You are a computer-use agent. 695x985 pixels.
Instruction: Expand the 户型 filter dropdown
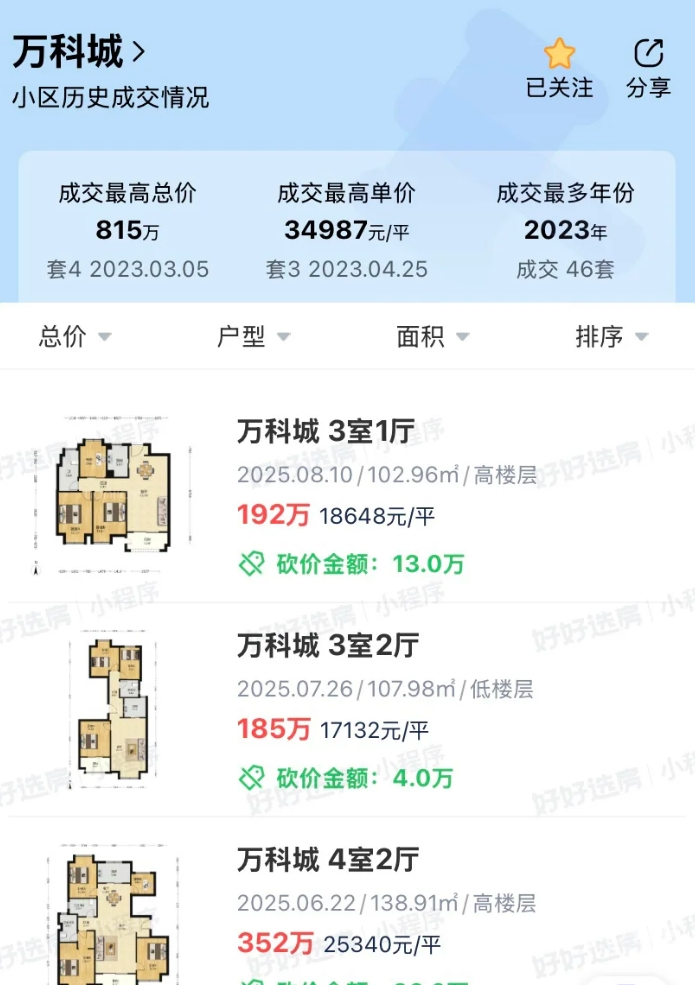pos(253,337)
